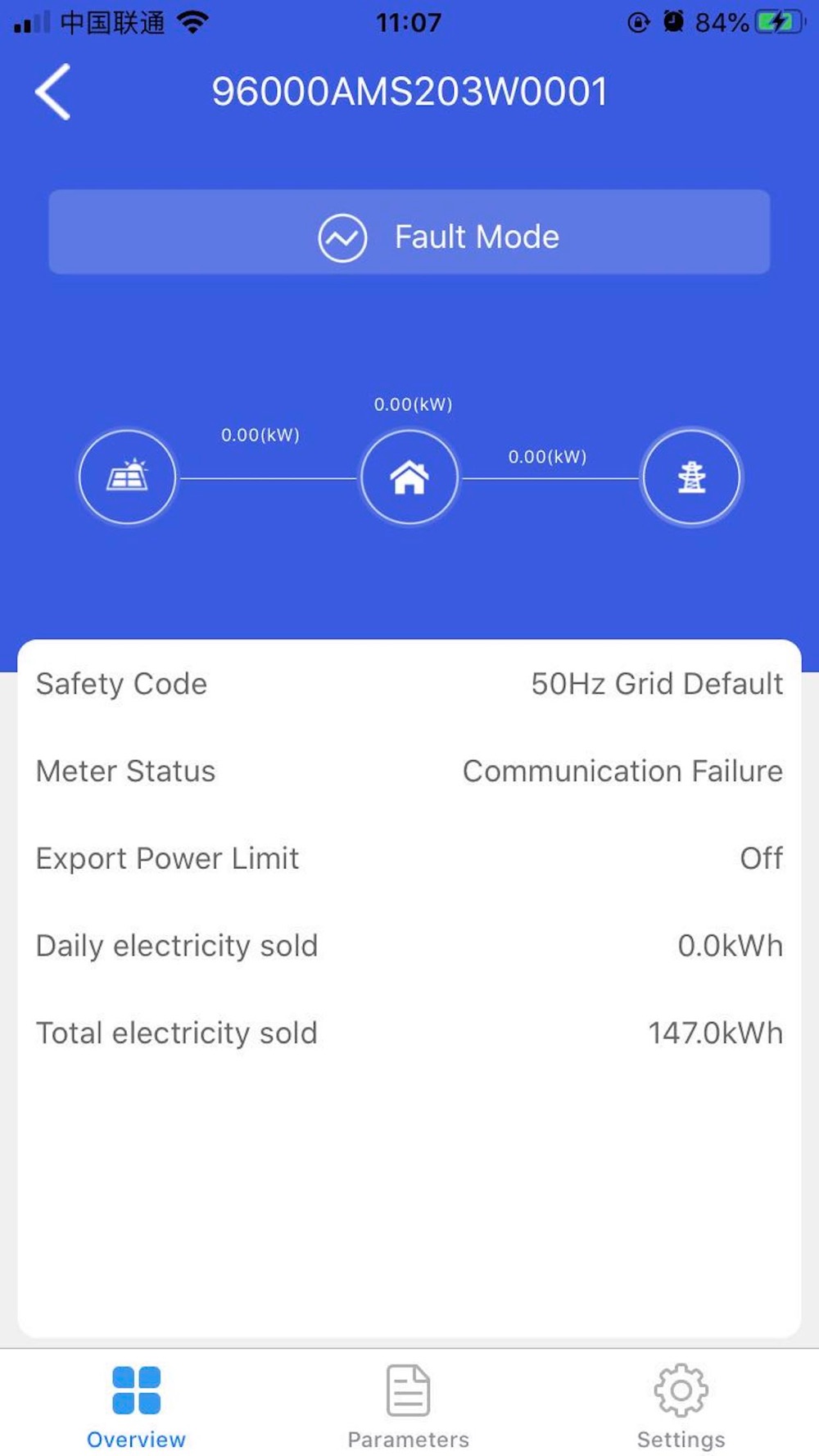Open the solar panel icon
The width and height of the screenshot is (819, 1456).
127,477
